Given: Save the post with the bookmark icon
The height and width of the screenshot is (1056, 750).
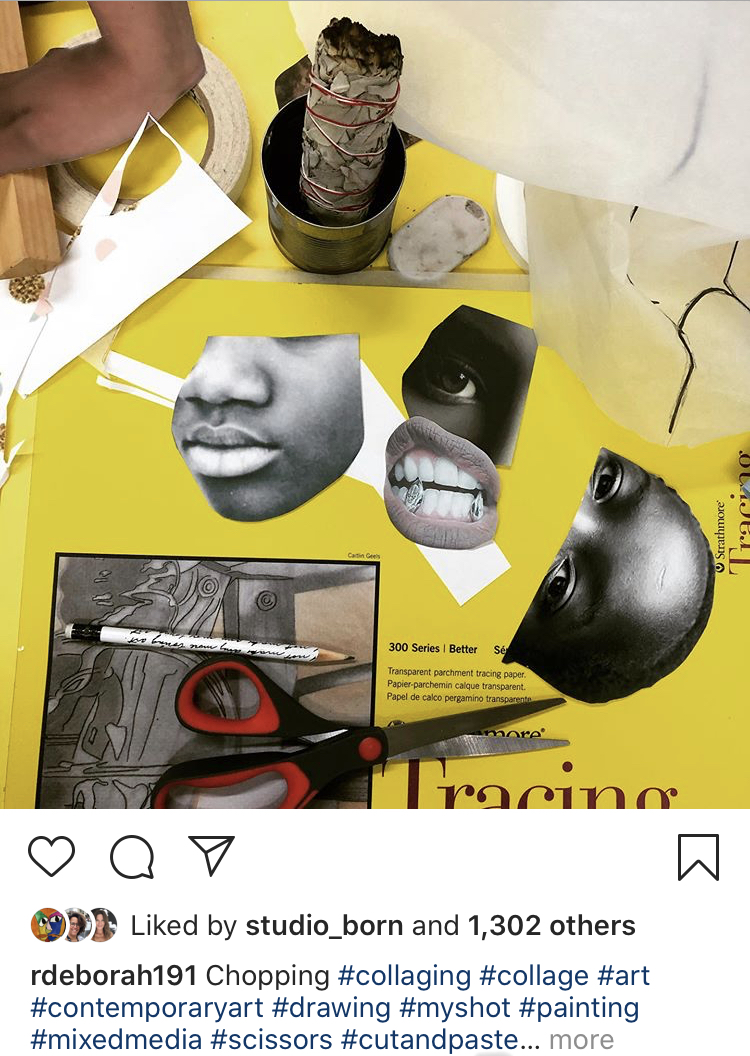Looking at the screenshot, I should (698, 857).
